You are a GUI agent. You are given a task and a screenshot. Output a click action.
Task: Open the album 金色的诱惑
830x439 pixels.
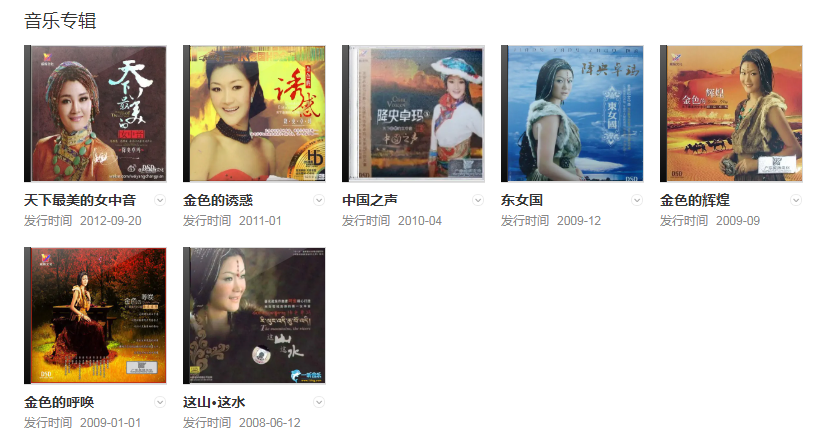click(x=254, y=114)
